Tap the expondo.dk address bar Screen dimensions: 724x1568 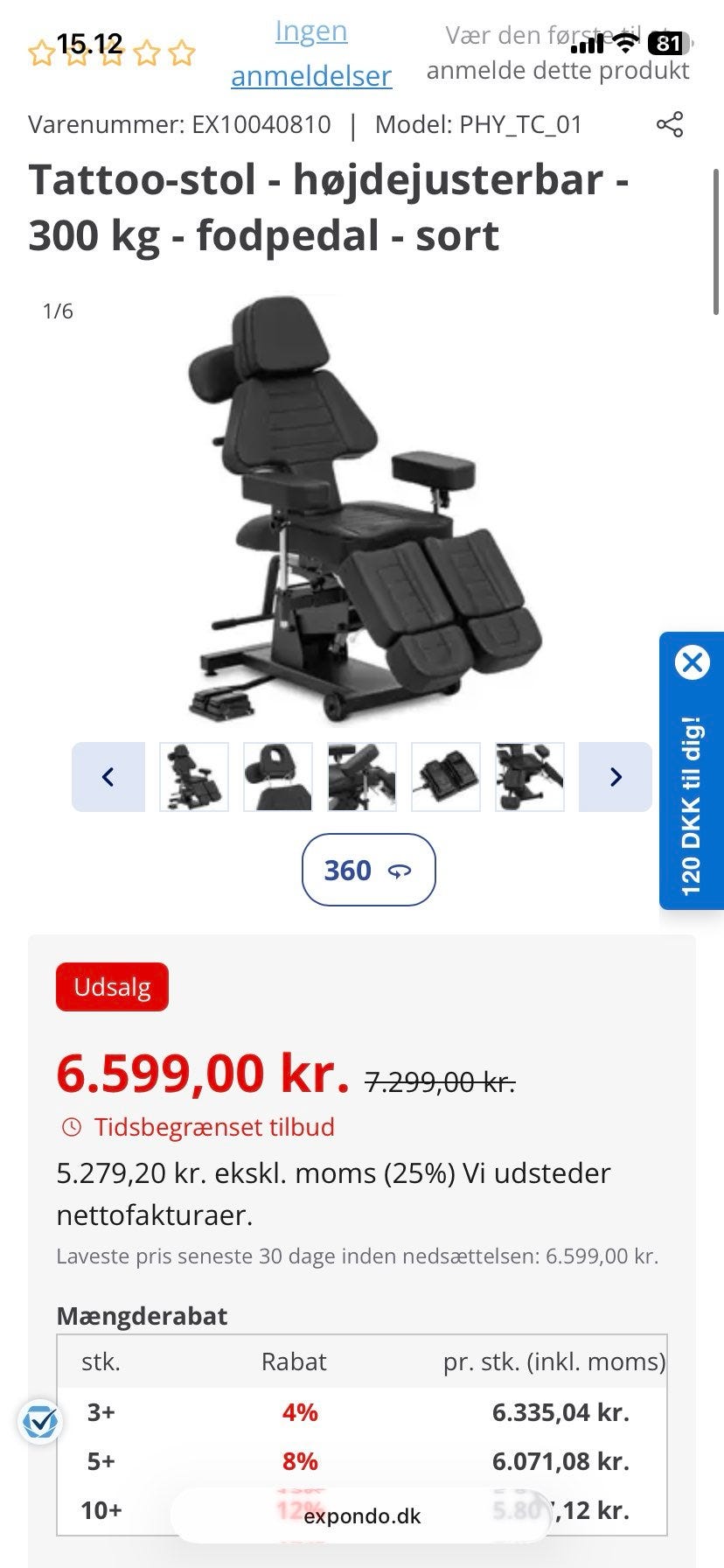pyautogui.click(x=362, y=1516)
